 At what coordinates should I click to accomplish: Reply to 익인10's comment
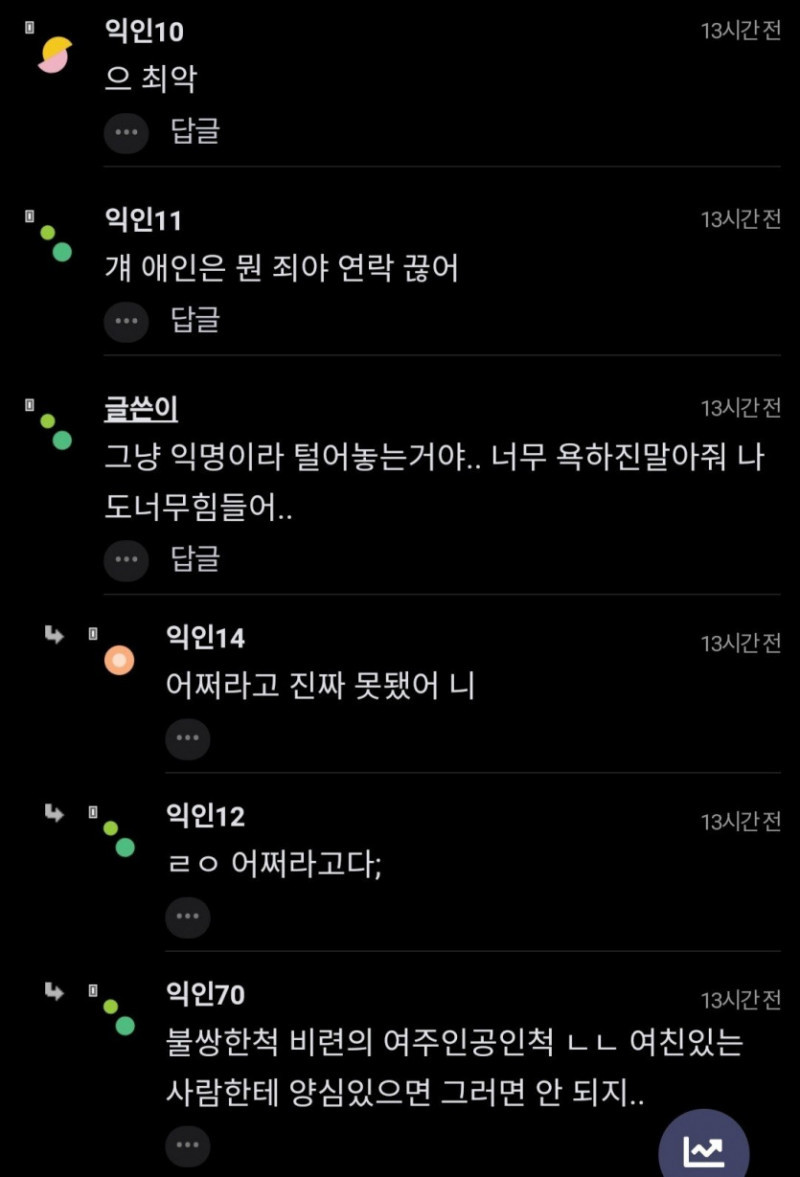click(x=195, y=131)
